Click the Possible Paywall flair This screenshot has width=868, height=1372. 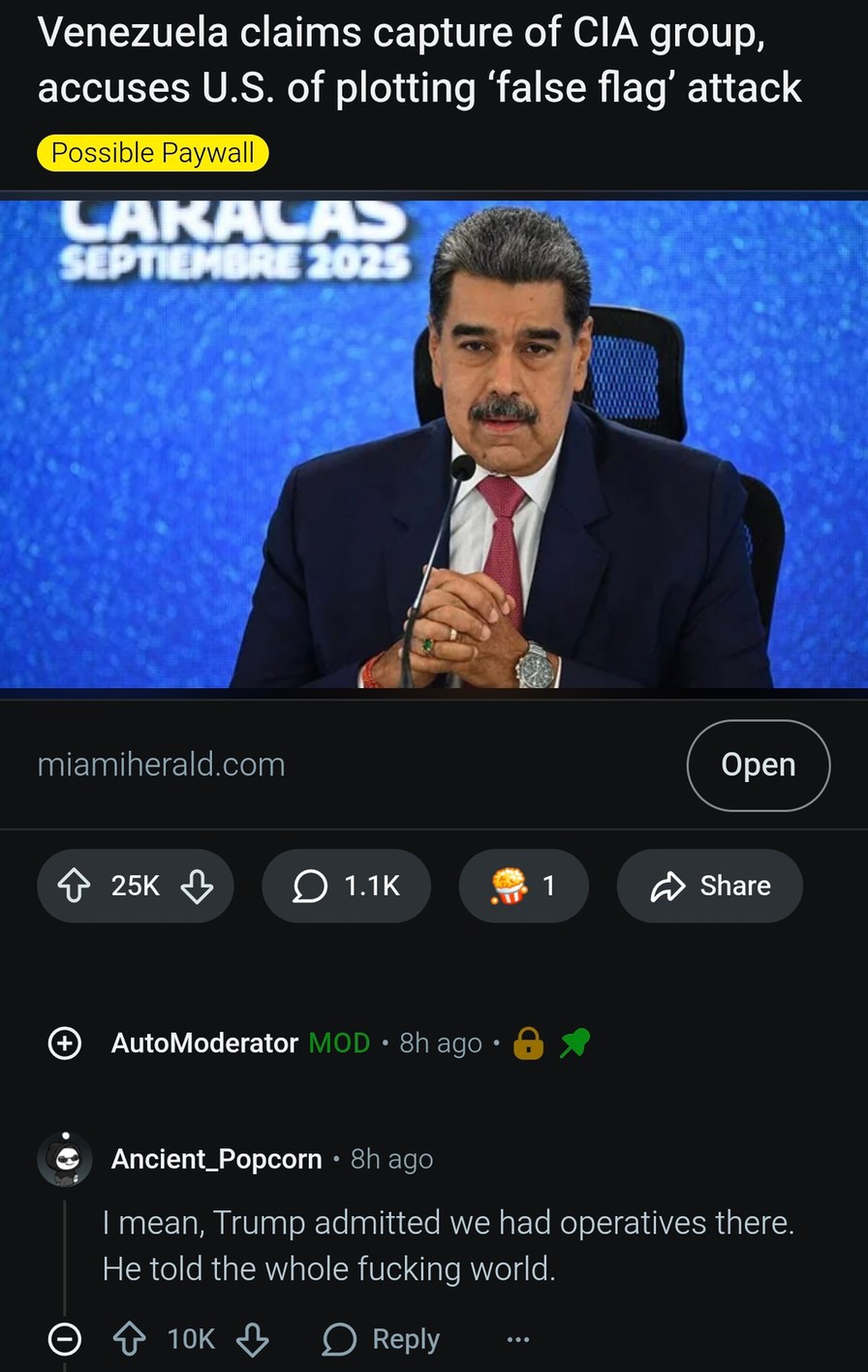tap(152, 152)
